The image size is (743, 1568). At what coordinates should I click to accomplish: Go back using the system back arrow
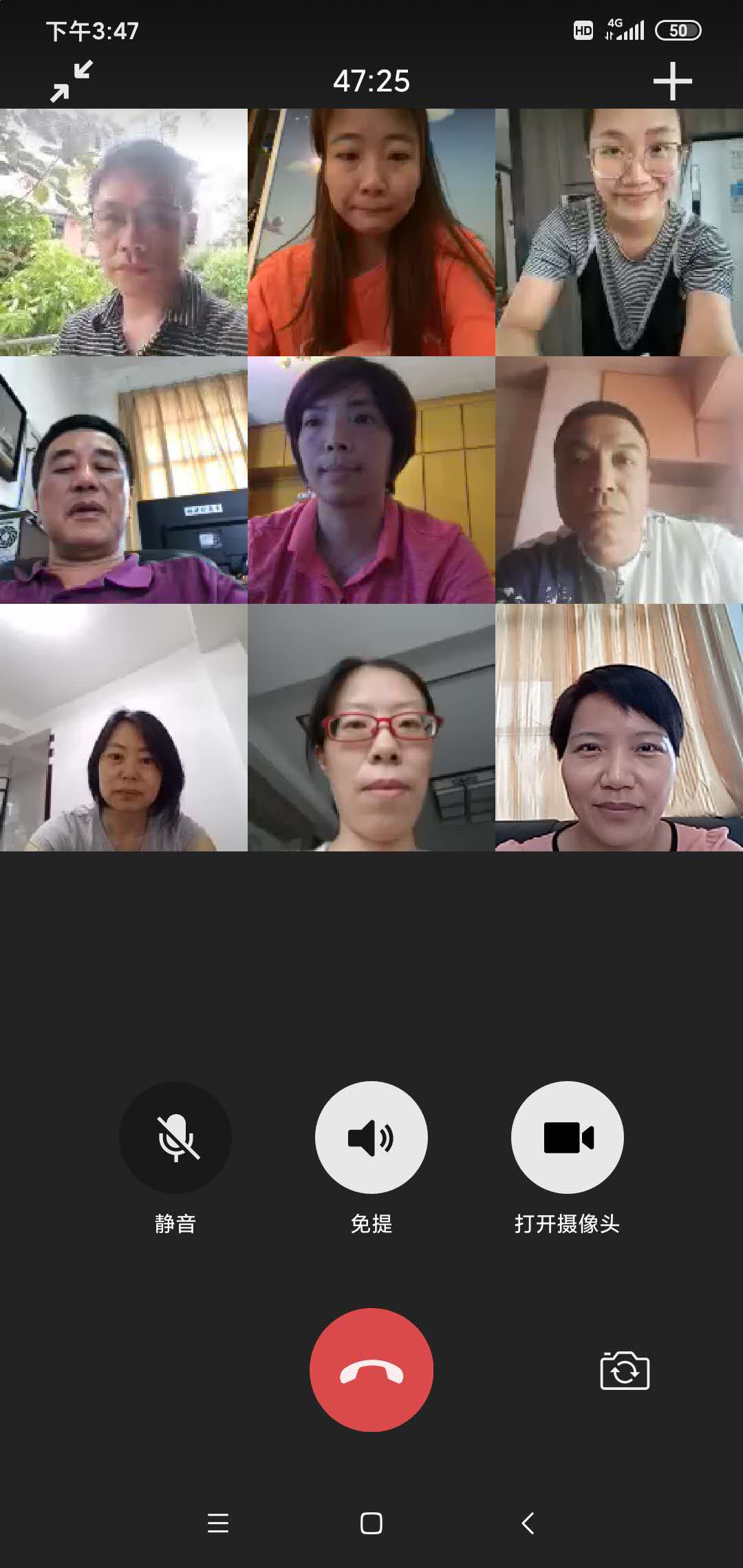528,1523
